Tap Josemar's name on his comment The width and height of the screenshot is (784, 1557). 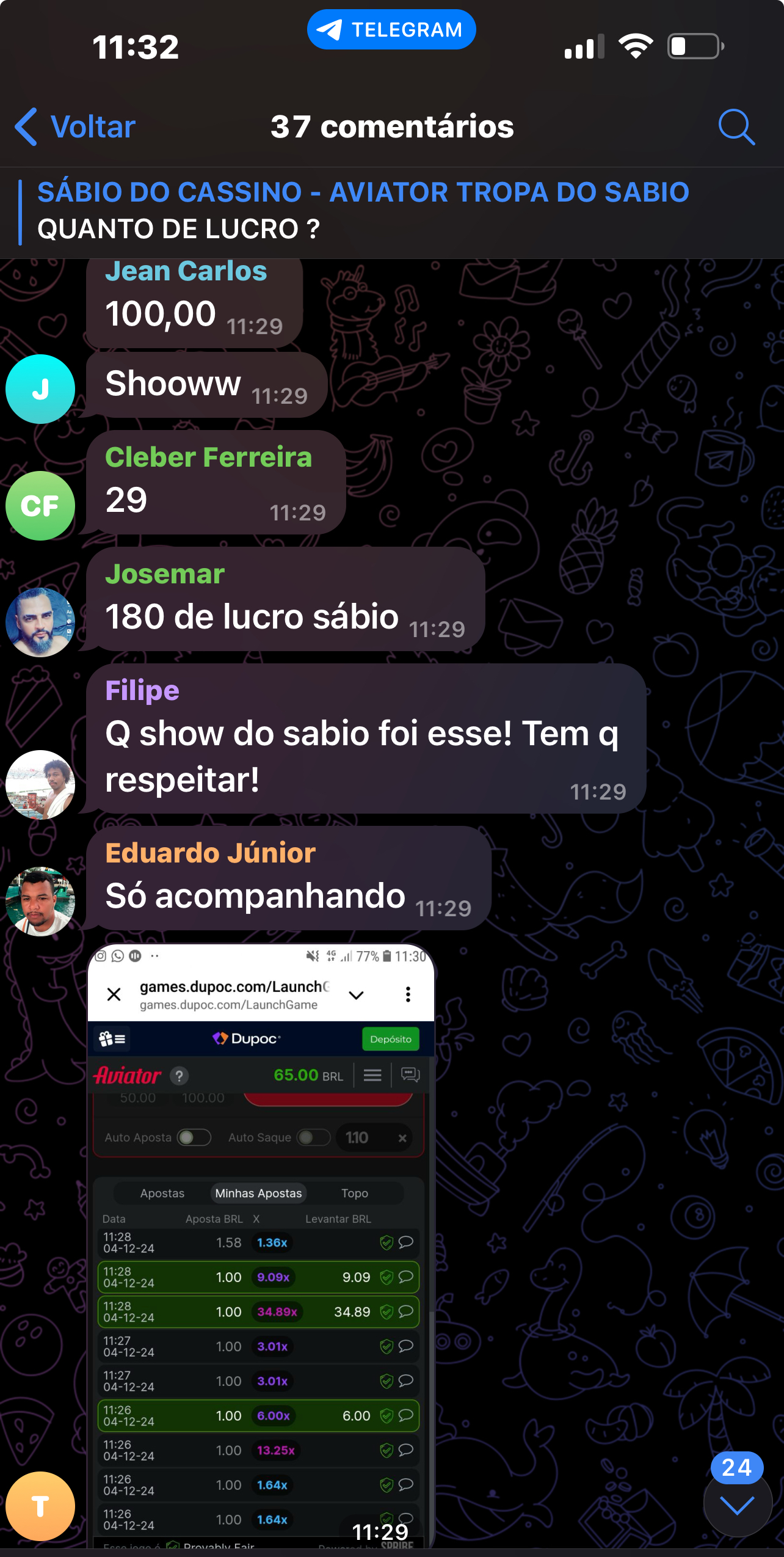pyautogui.click(x=165, y=574)
